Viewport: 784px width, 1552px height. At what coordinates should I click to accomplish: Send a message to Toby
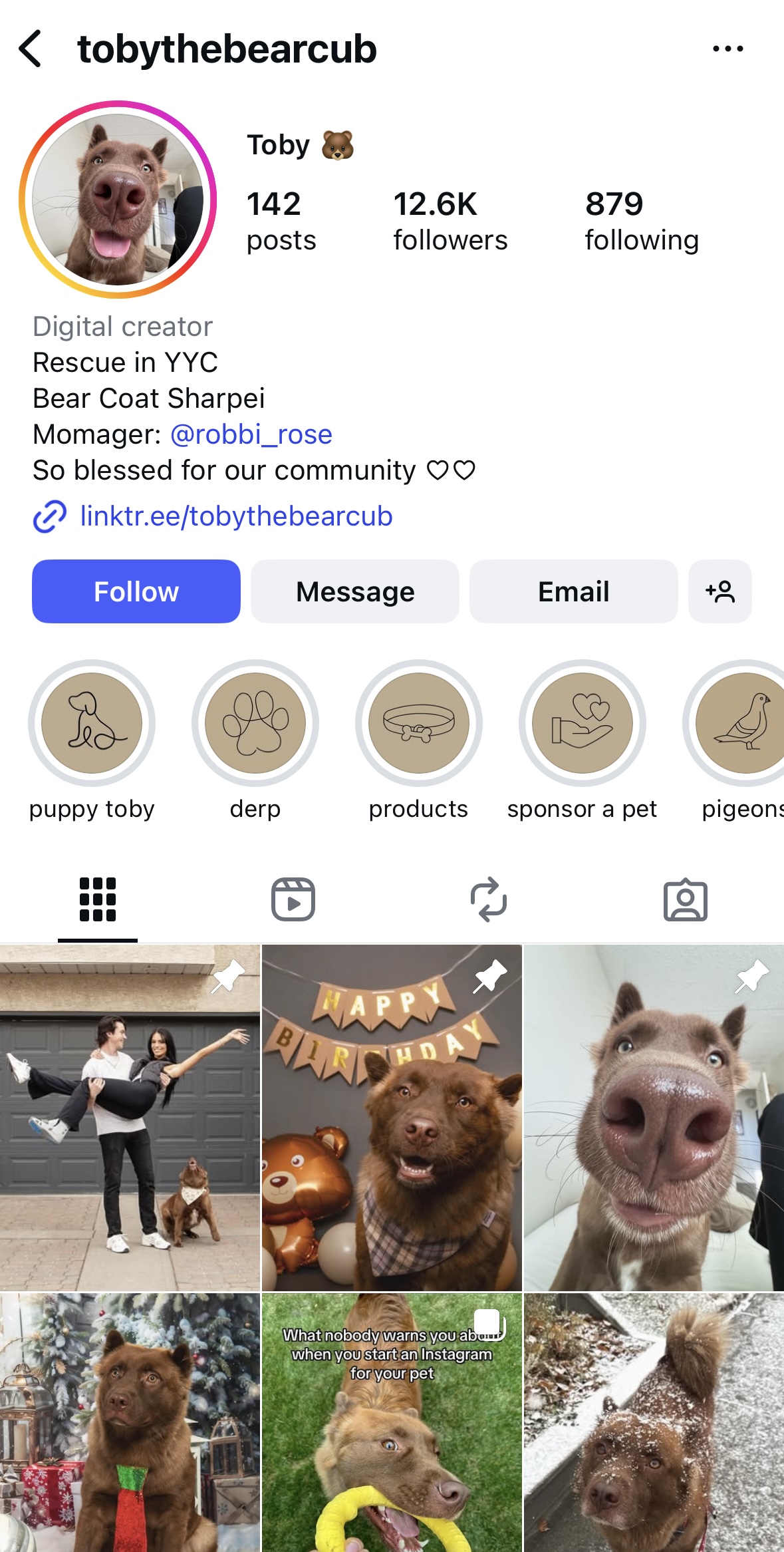pyautogui.click(x=354, y=591)
